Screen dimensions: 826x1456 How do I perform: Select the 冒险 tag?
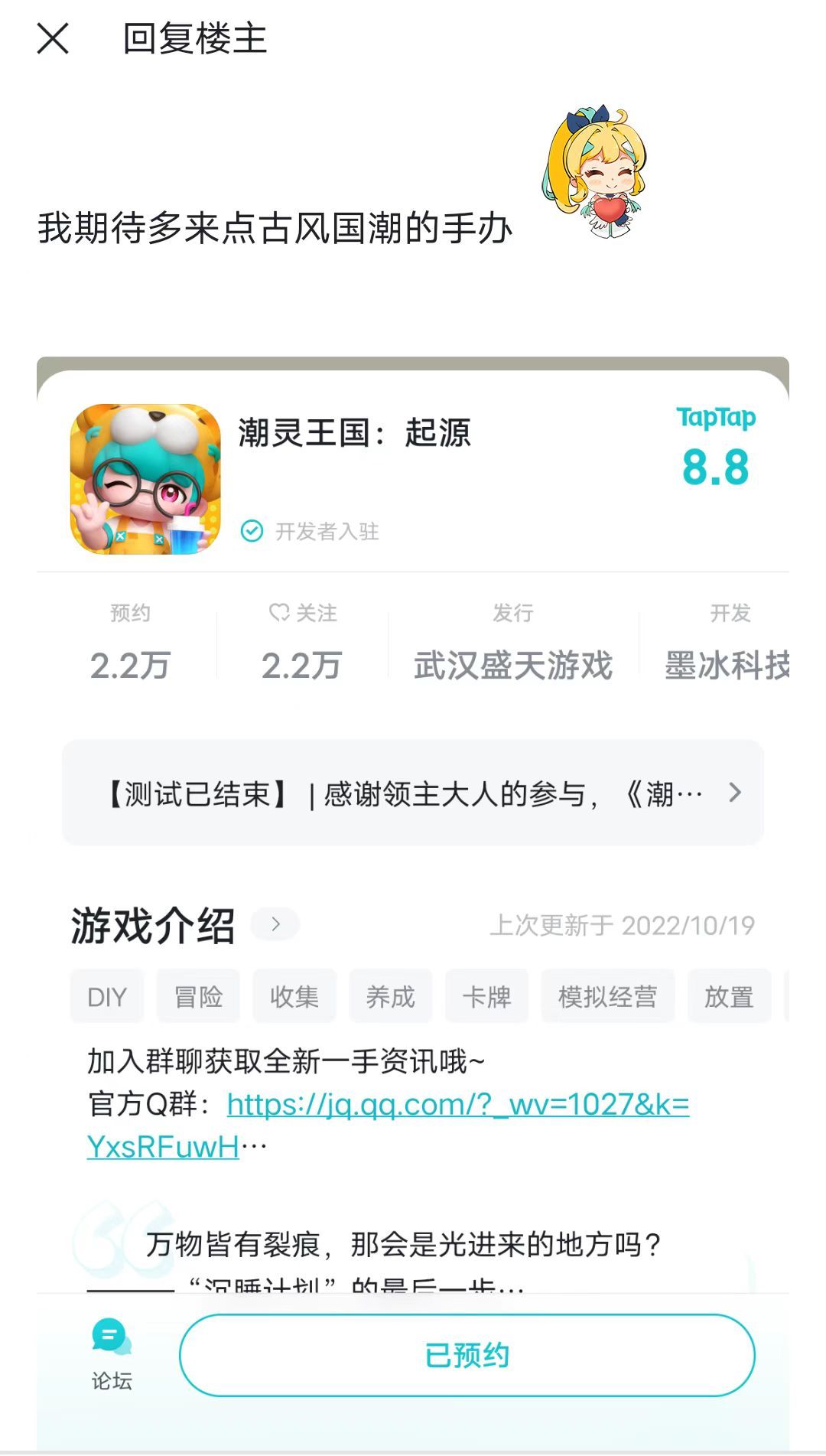[x=198, y=996]
